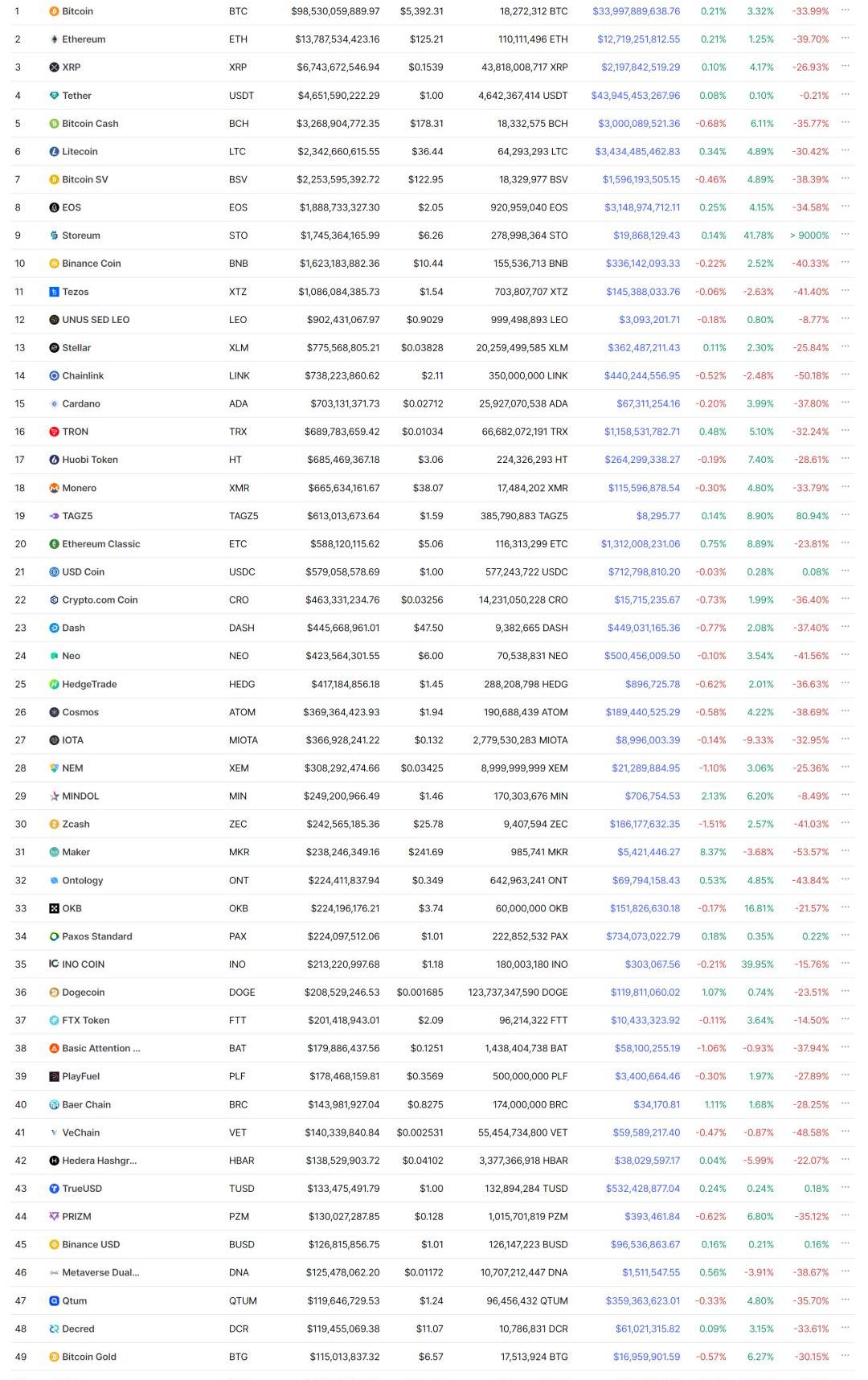
Task: Go to the Cosmos coin page
Action: pyautogui.click(x=80, y=712)
